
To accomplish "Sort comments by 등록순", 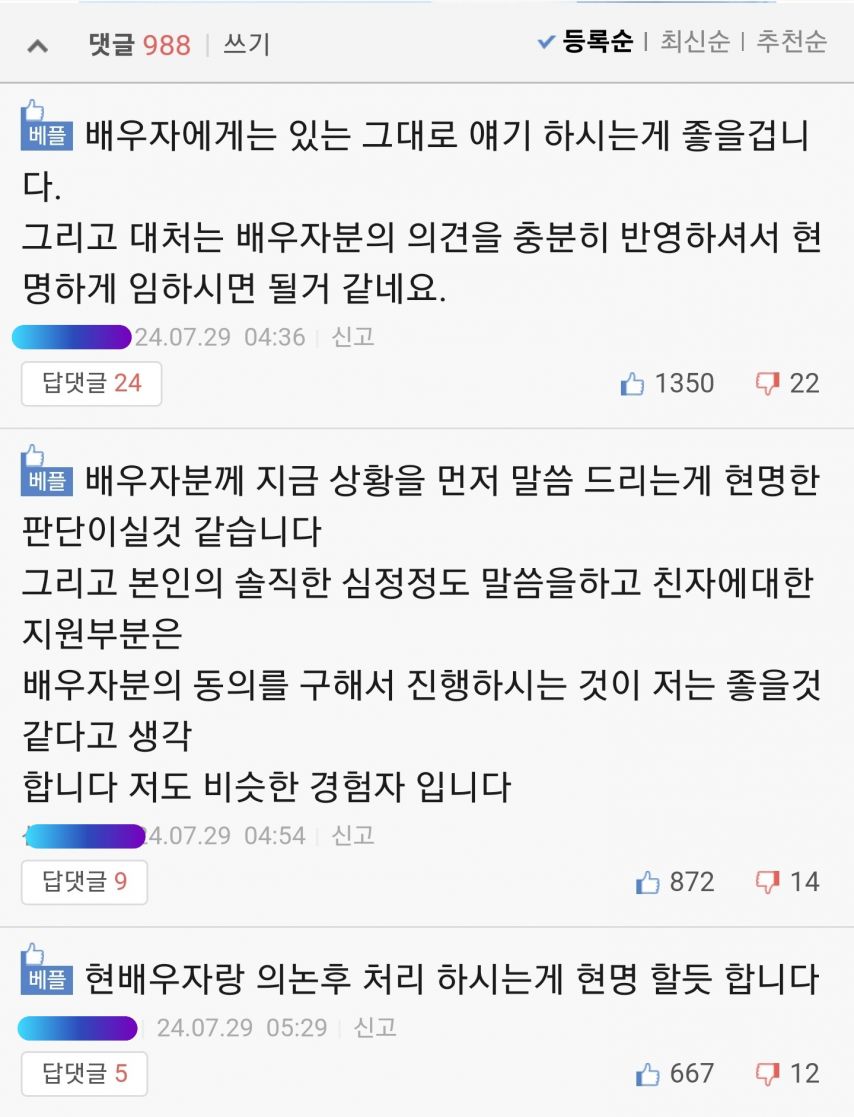I will tap(597, 42).
